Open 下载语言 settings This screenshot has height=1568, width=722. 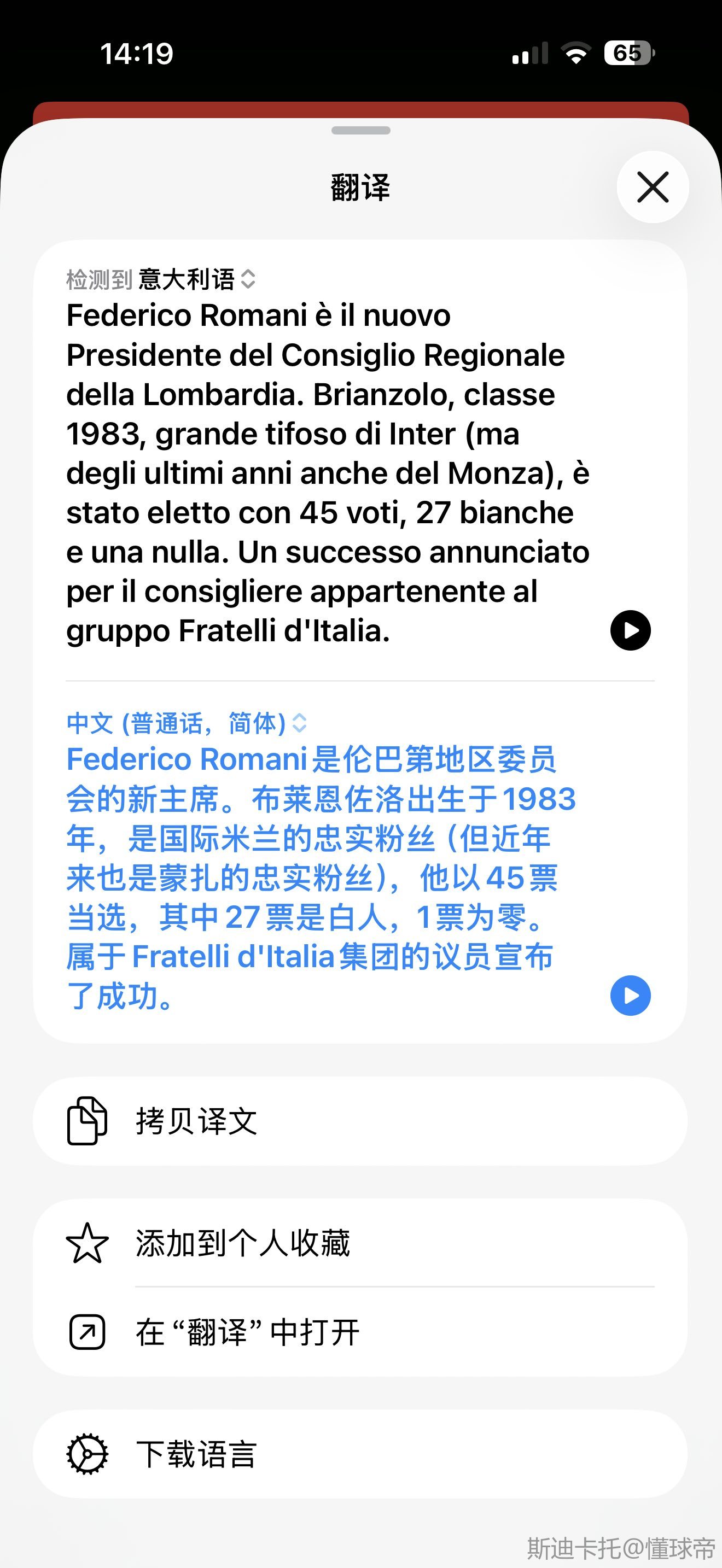pos(360,1455)
